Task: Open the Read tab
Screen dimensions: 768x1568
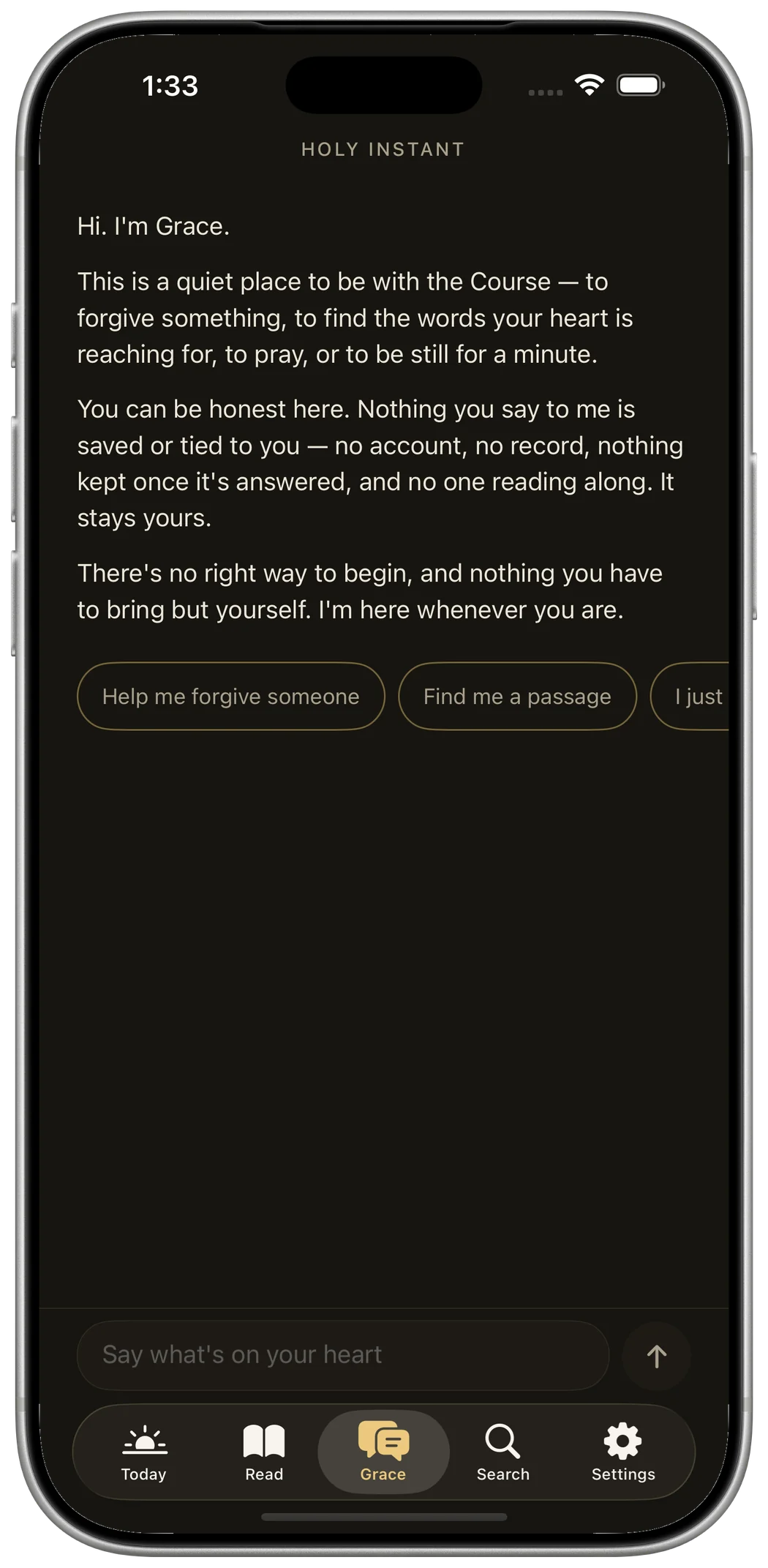Action: tap(264, 1452)
